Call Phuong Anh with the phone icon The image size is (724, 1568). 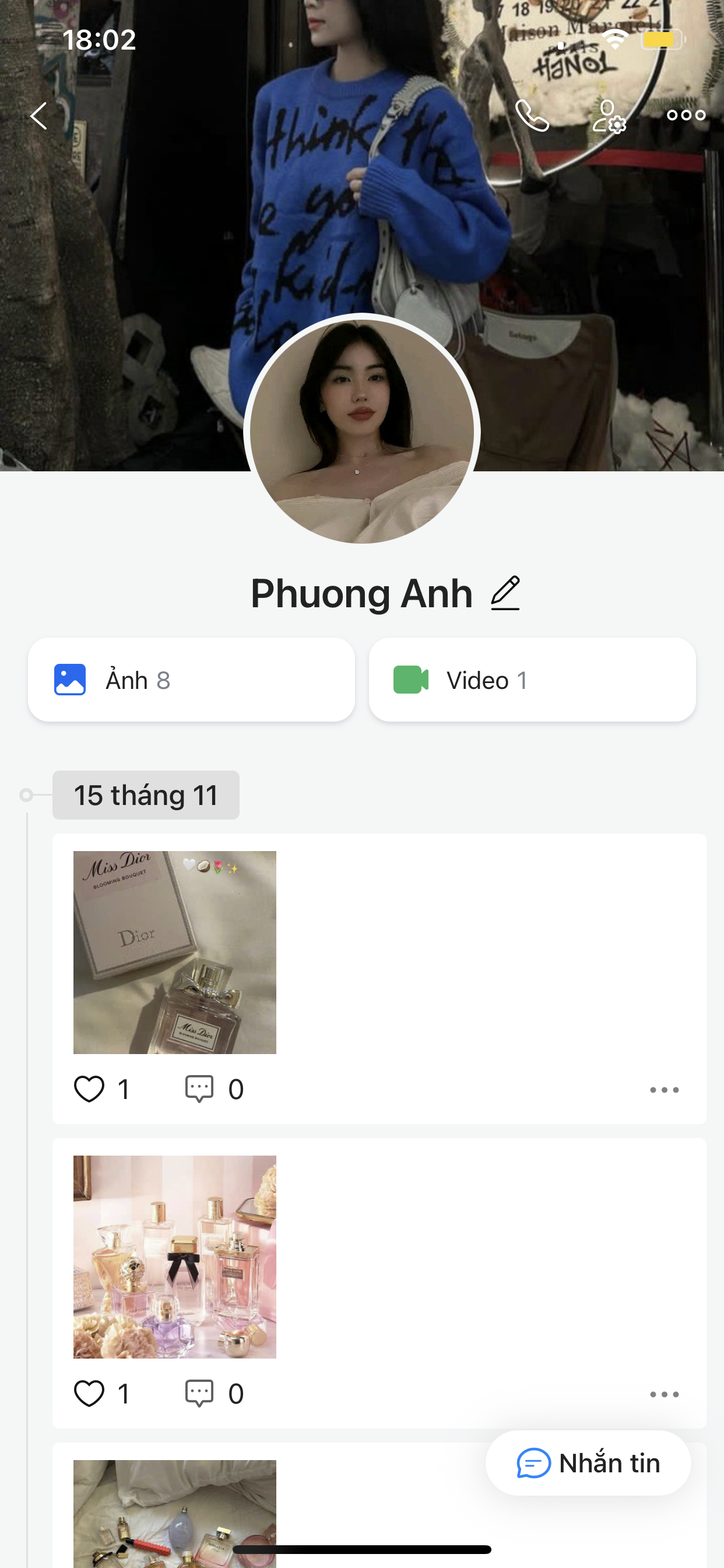coord(532,116)
